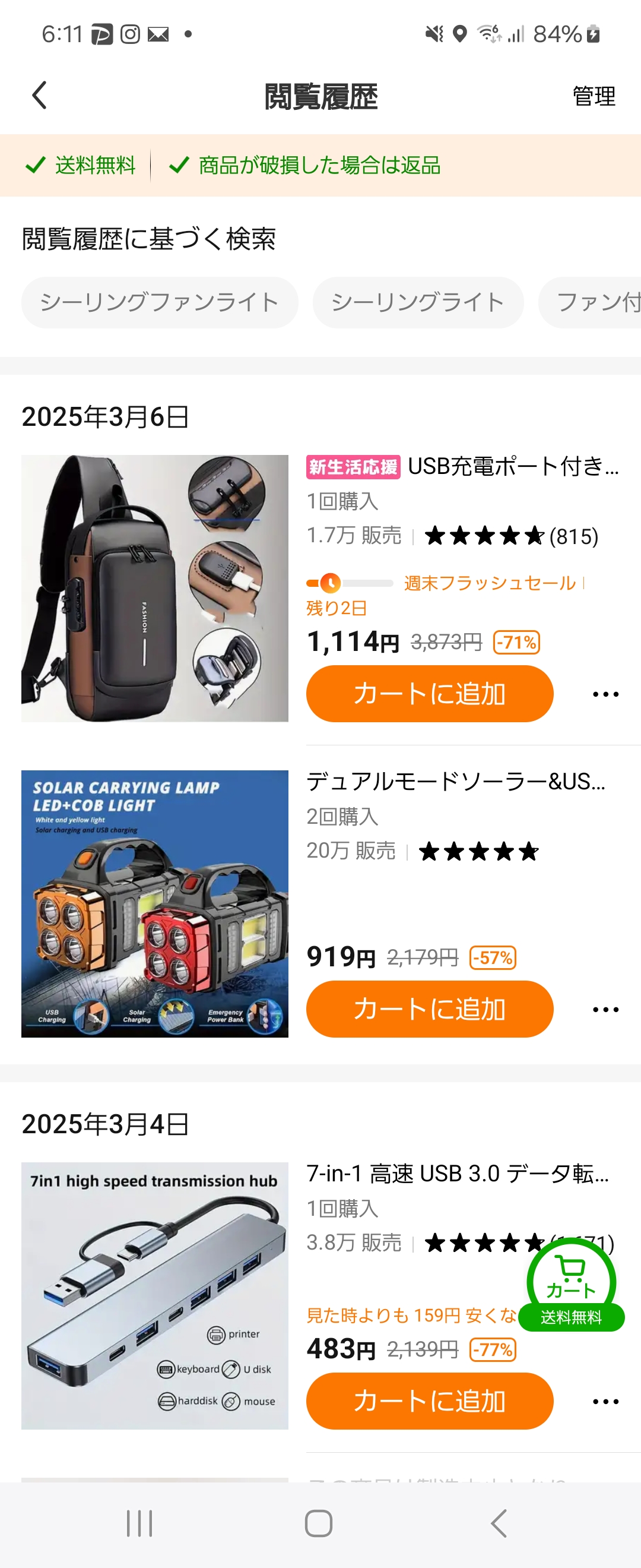Viewport: 641px width, 1568px height.
Task: Open more options for the 483円 USB hub
Action: point(605,1401)
